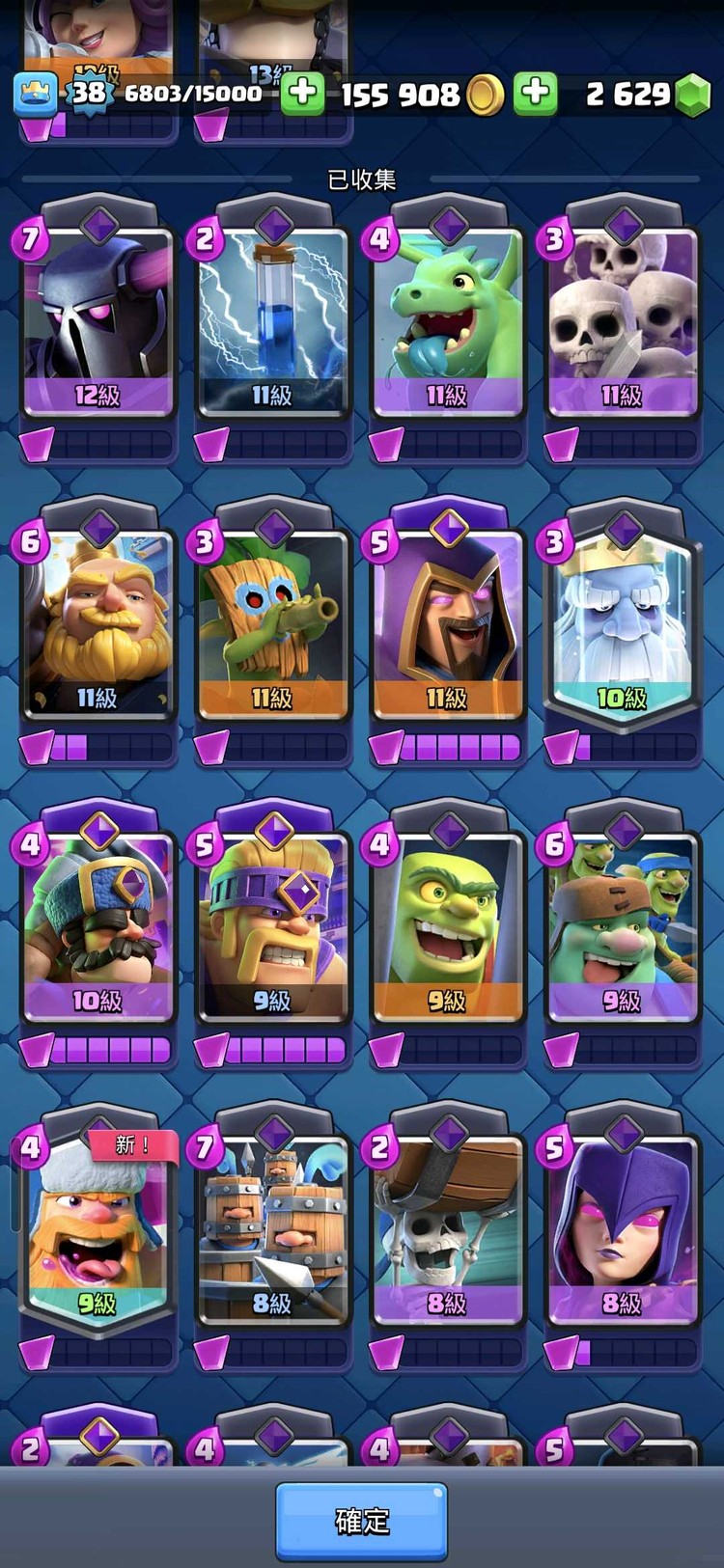
Task: Buy gems using the gems plus button
Action: coord(536,94)
